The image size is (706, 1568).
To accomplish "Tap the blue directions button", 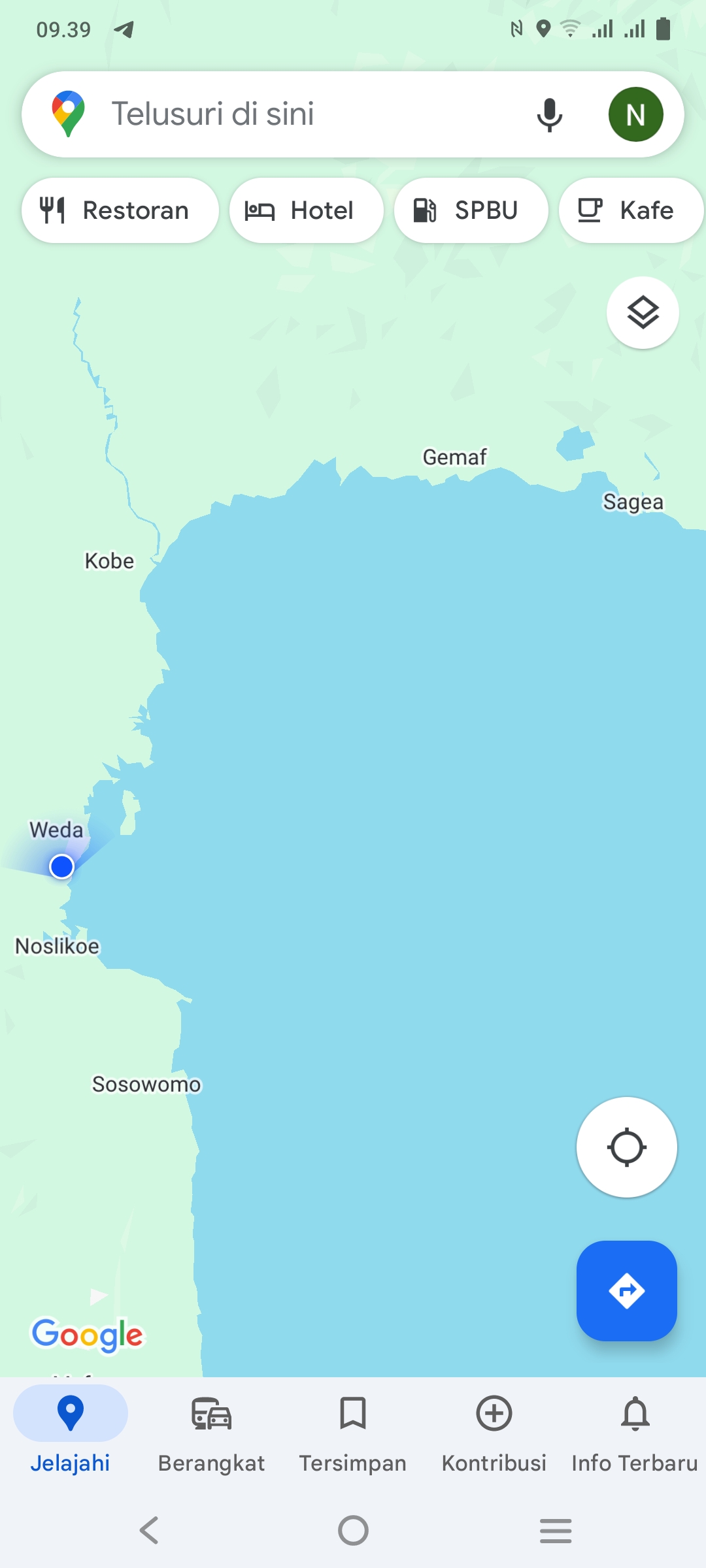I will [x=626, y=1291].
